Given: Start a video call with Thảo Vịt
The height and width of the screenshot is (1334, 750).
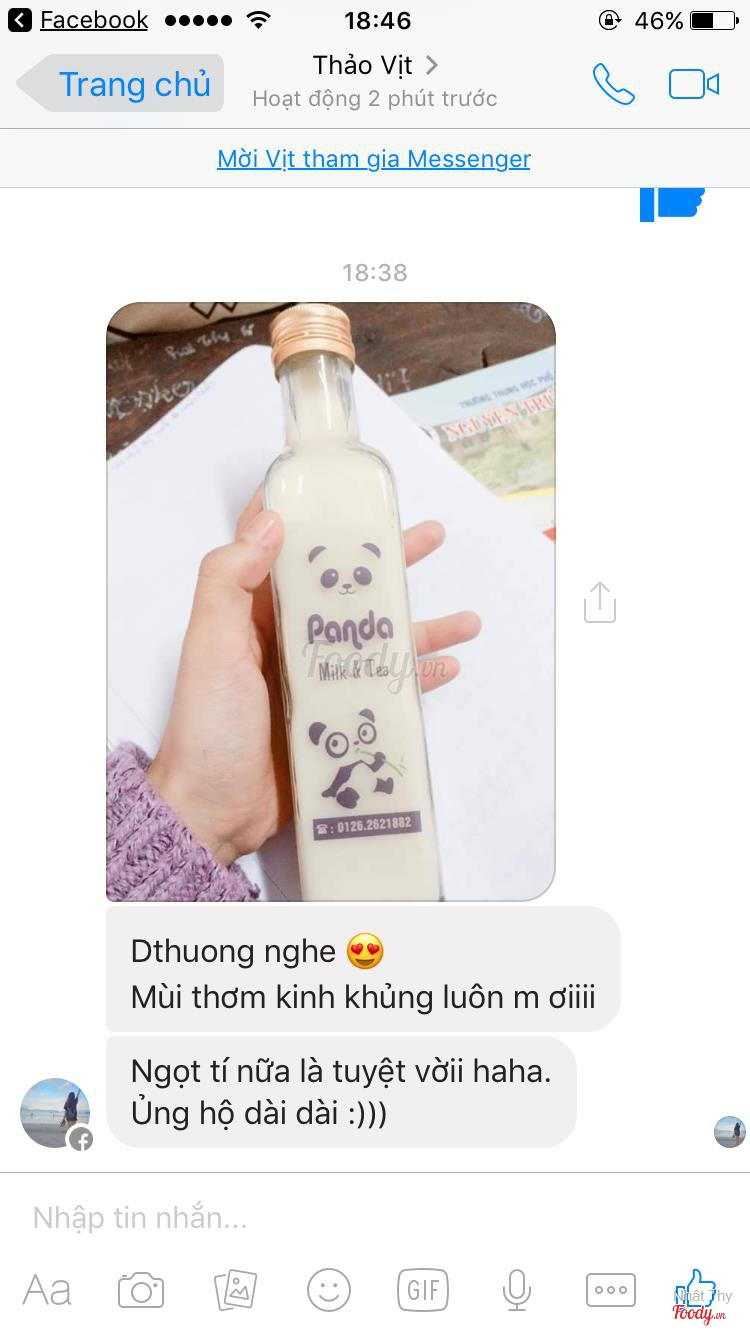Looking at the screenshot, I should (x=694, y=84).
